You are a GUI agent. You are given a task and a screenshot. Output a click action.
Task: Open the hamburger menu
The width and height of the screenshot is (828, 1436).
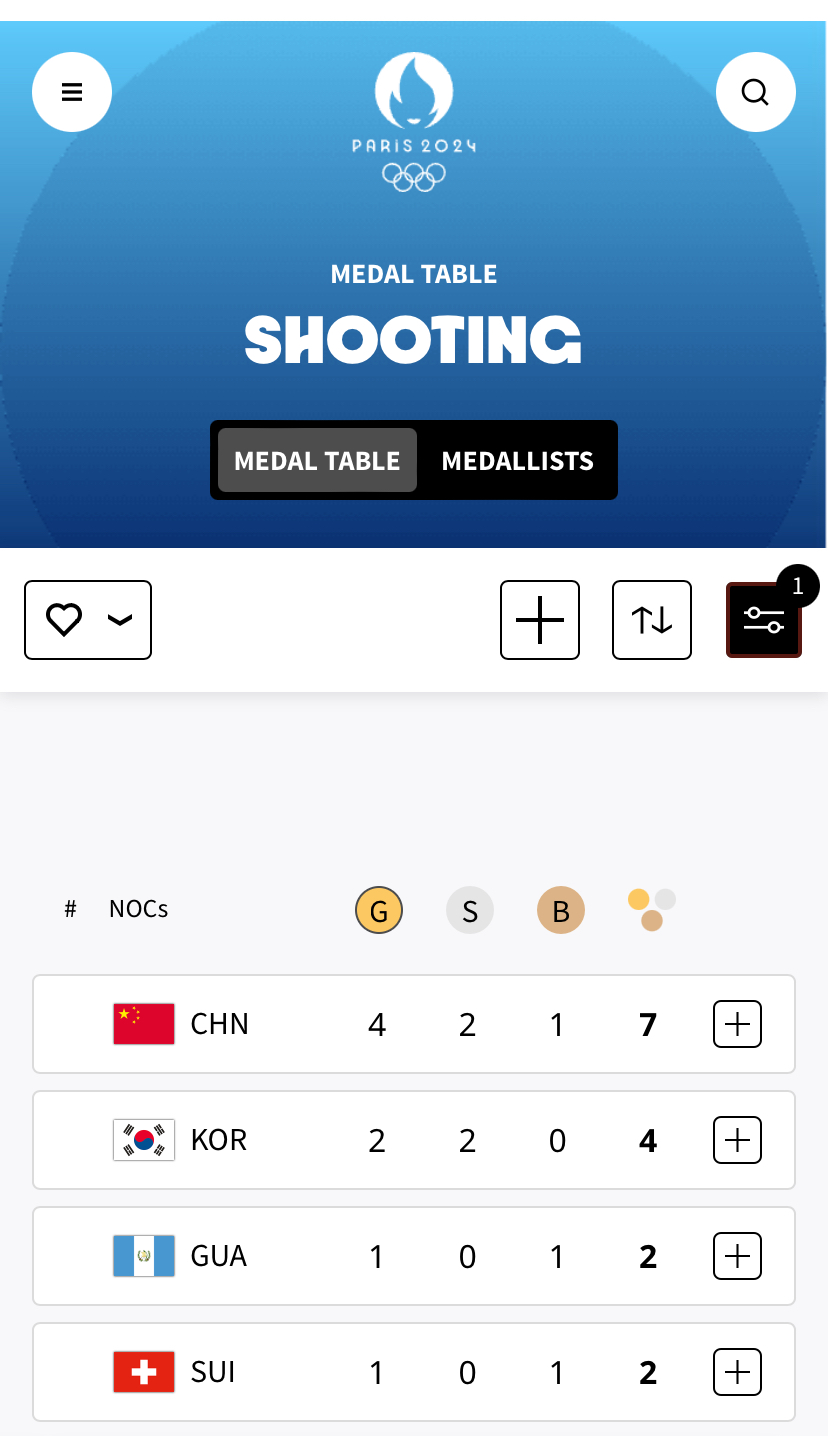(x=72, y=92)
